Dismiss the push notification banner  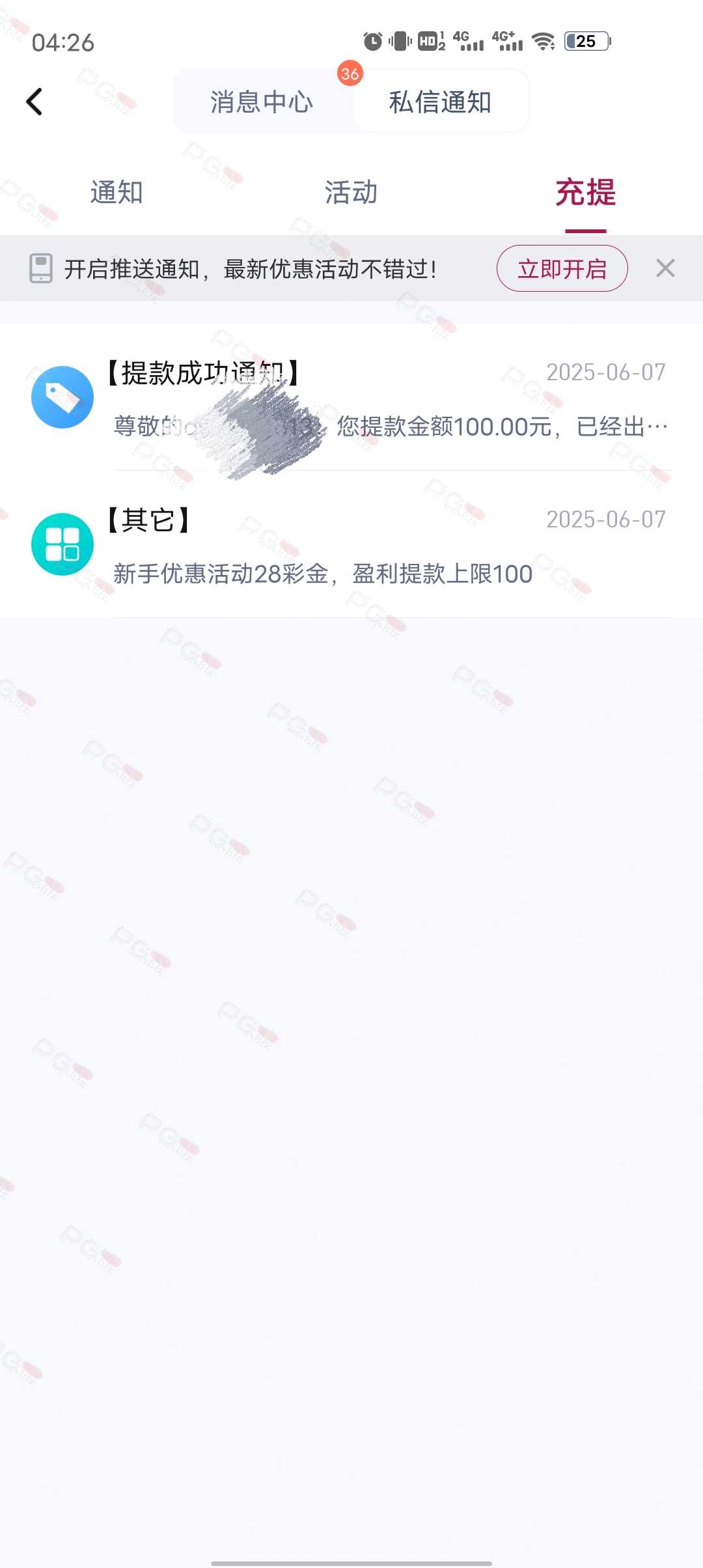coord(665,268)
